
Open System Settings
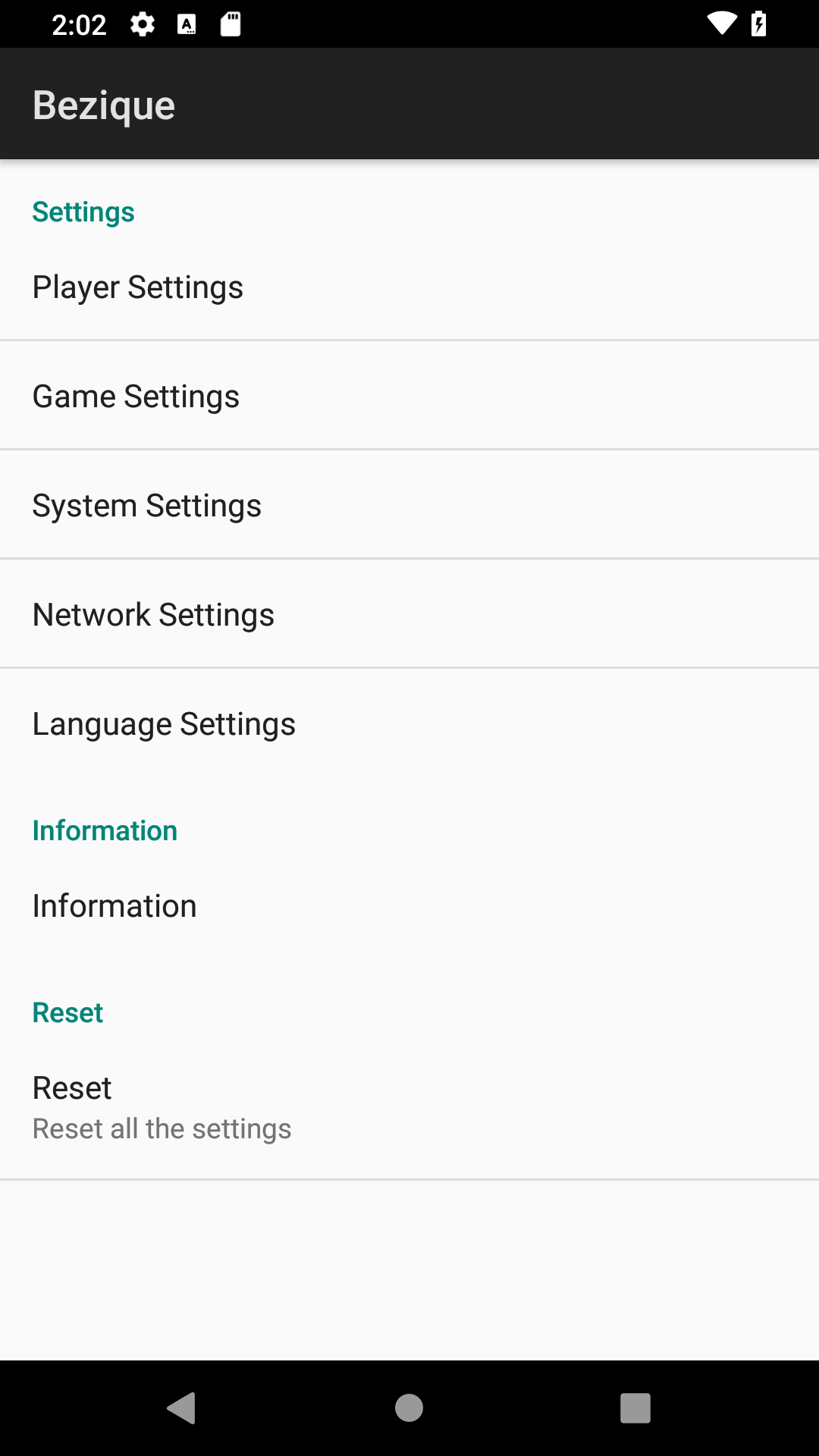pos(147,504)
